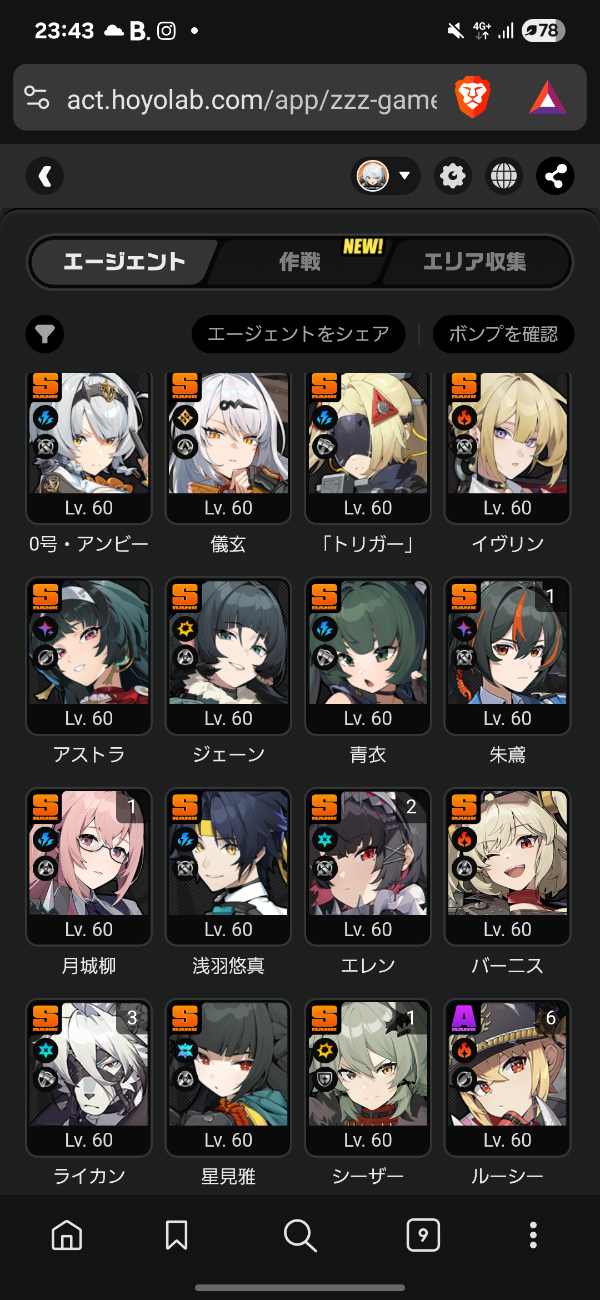Image resolution: width=600 pixels, height=1300 pixels.
Task: Select the ライカン agent card
Action: pyautogui.click(x=89, y=1075)
